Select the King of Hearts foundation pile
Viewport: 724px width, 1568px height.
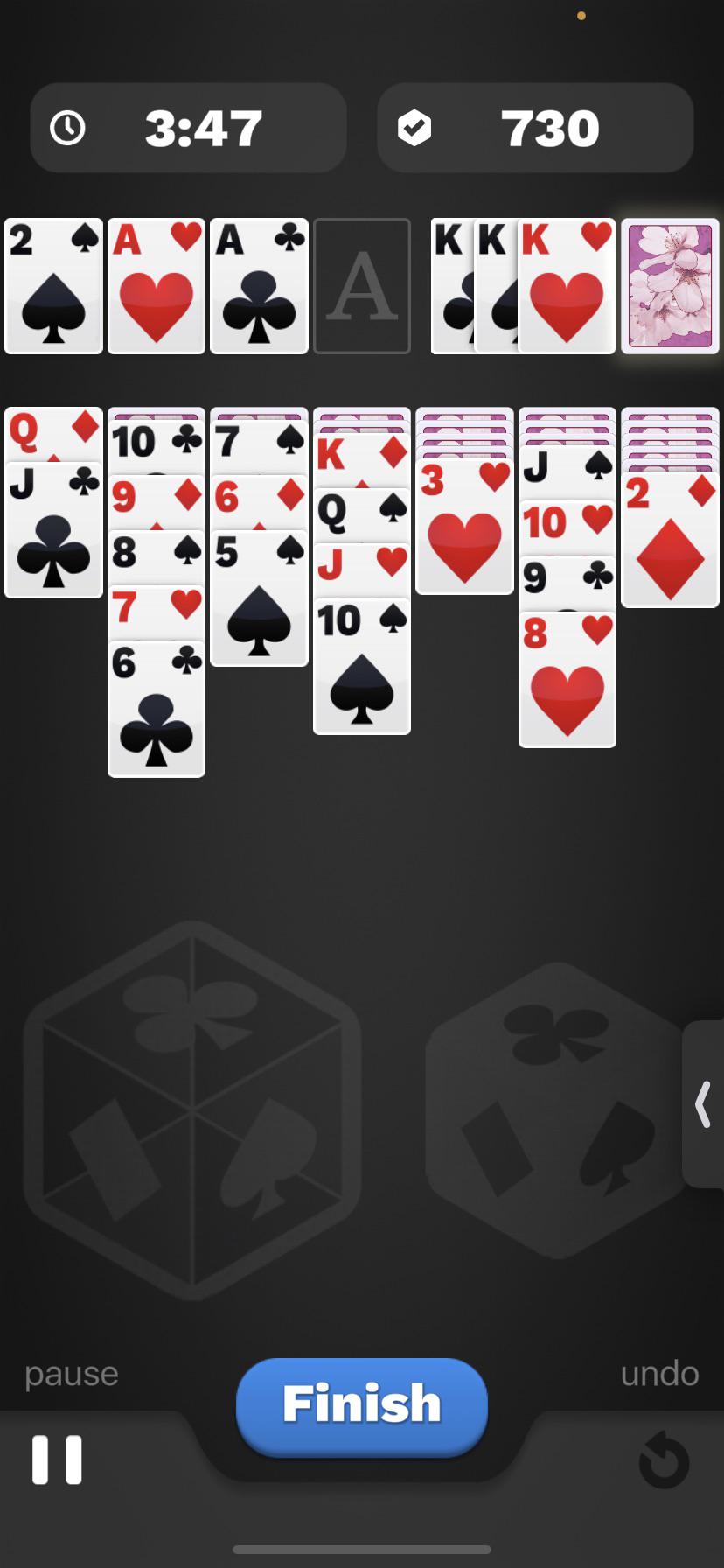(567, 285)
